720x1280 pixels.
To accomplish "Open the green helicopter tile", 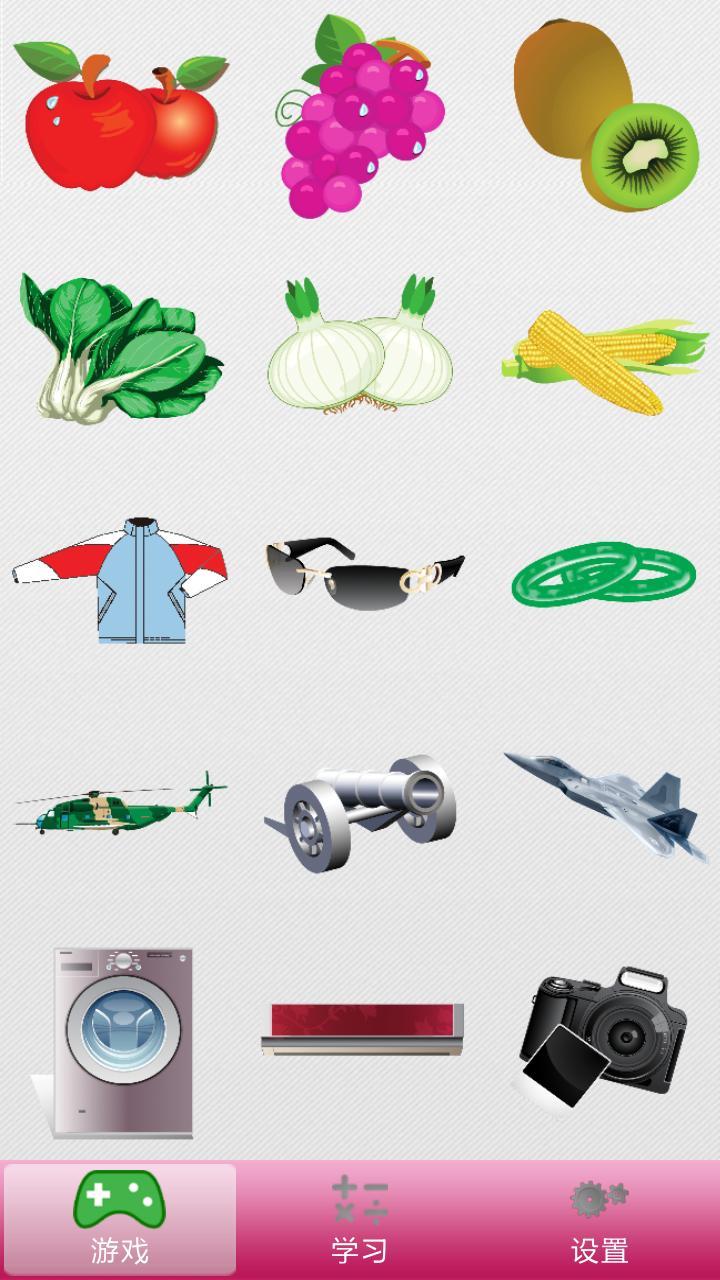I will pos(120,804).
